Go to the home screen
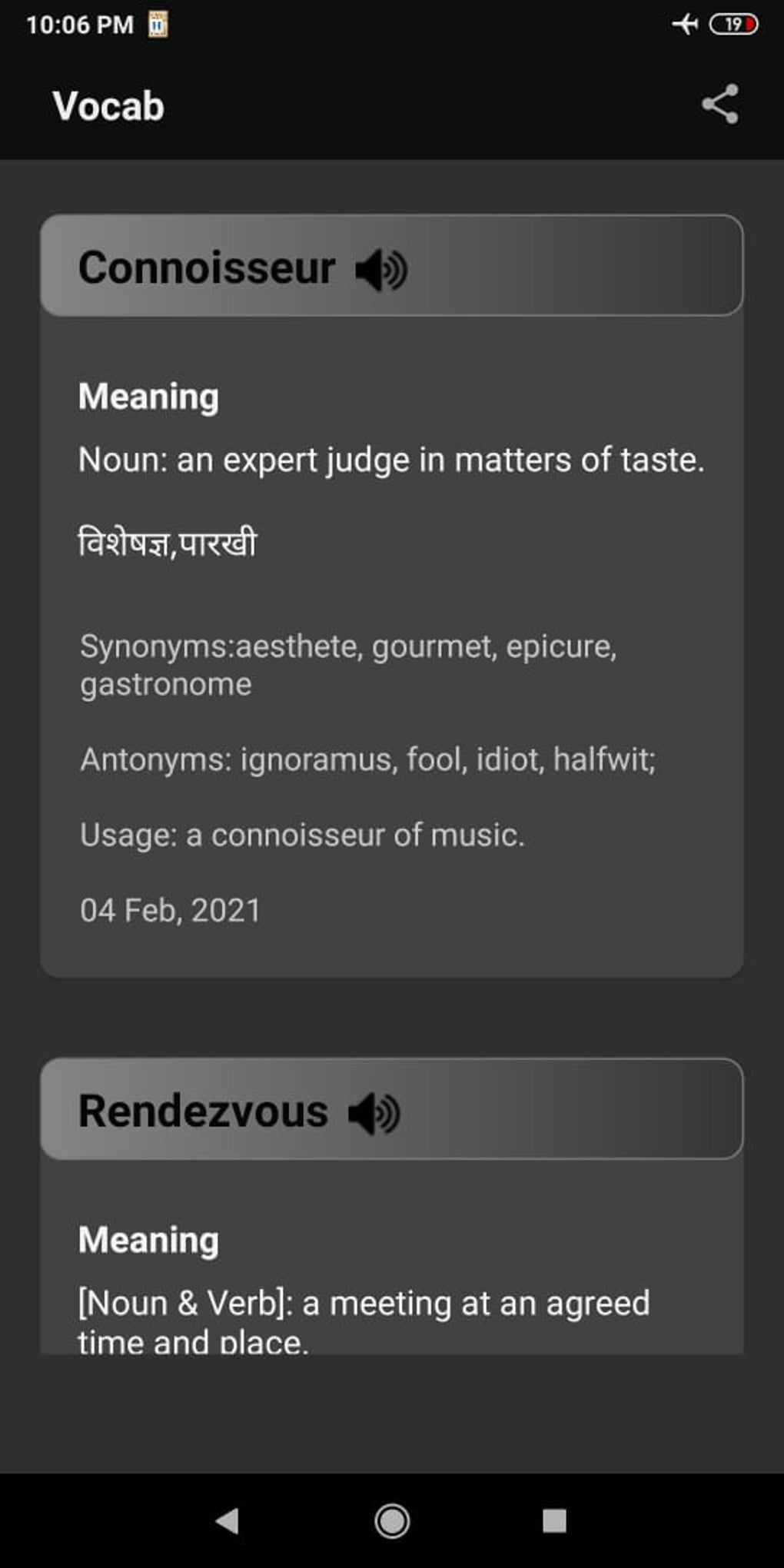Image resolution: width=784 pixels, height=1568 pixels. point(392,1520)
